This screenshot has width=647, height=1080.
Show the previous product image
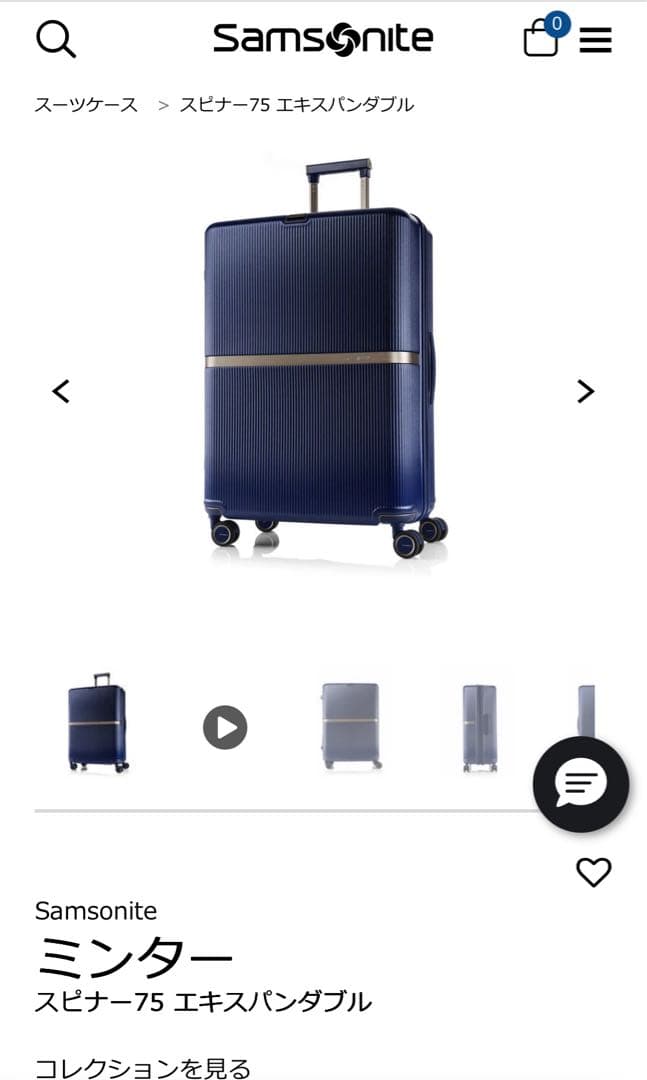61,391
